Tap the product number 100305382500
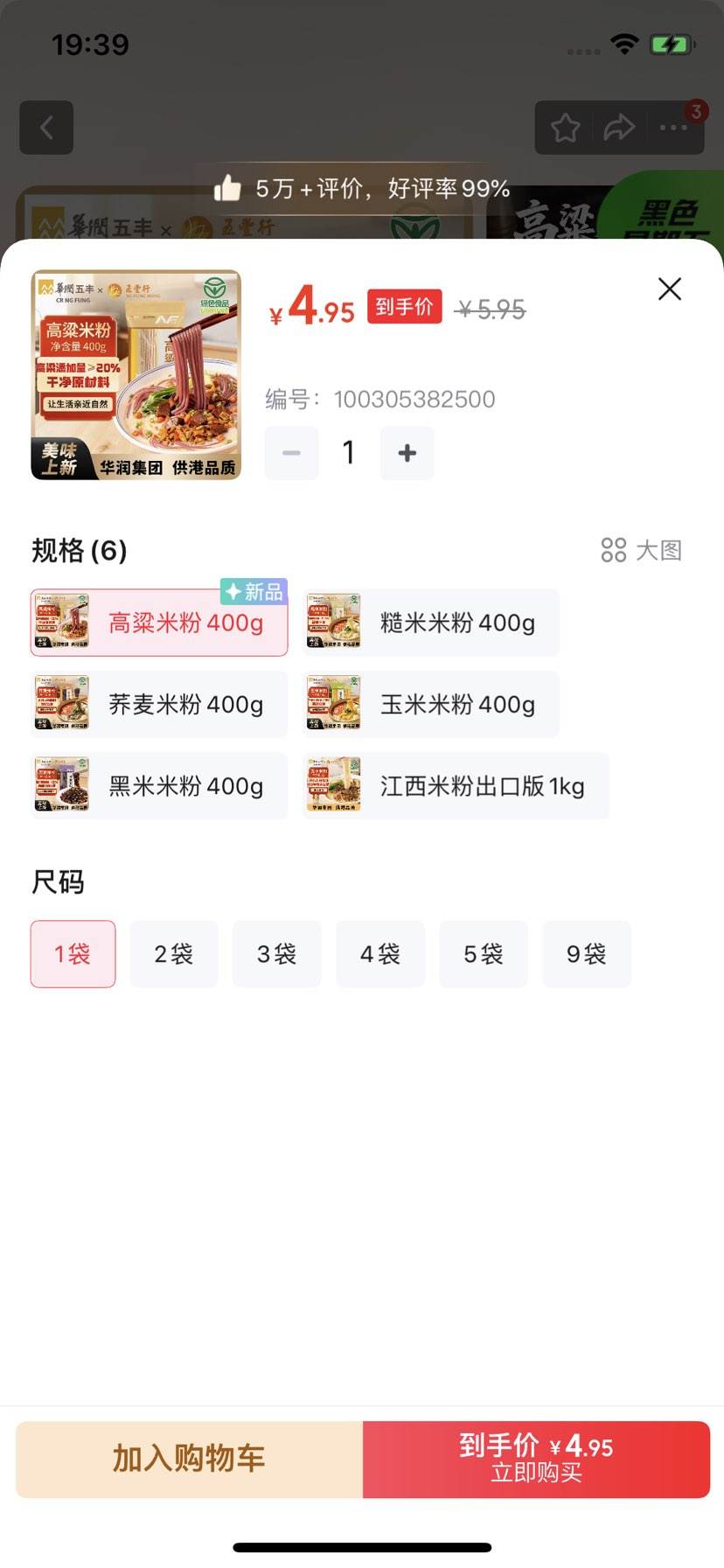724x1568 pixels. [414, 399]
